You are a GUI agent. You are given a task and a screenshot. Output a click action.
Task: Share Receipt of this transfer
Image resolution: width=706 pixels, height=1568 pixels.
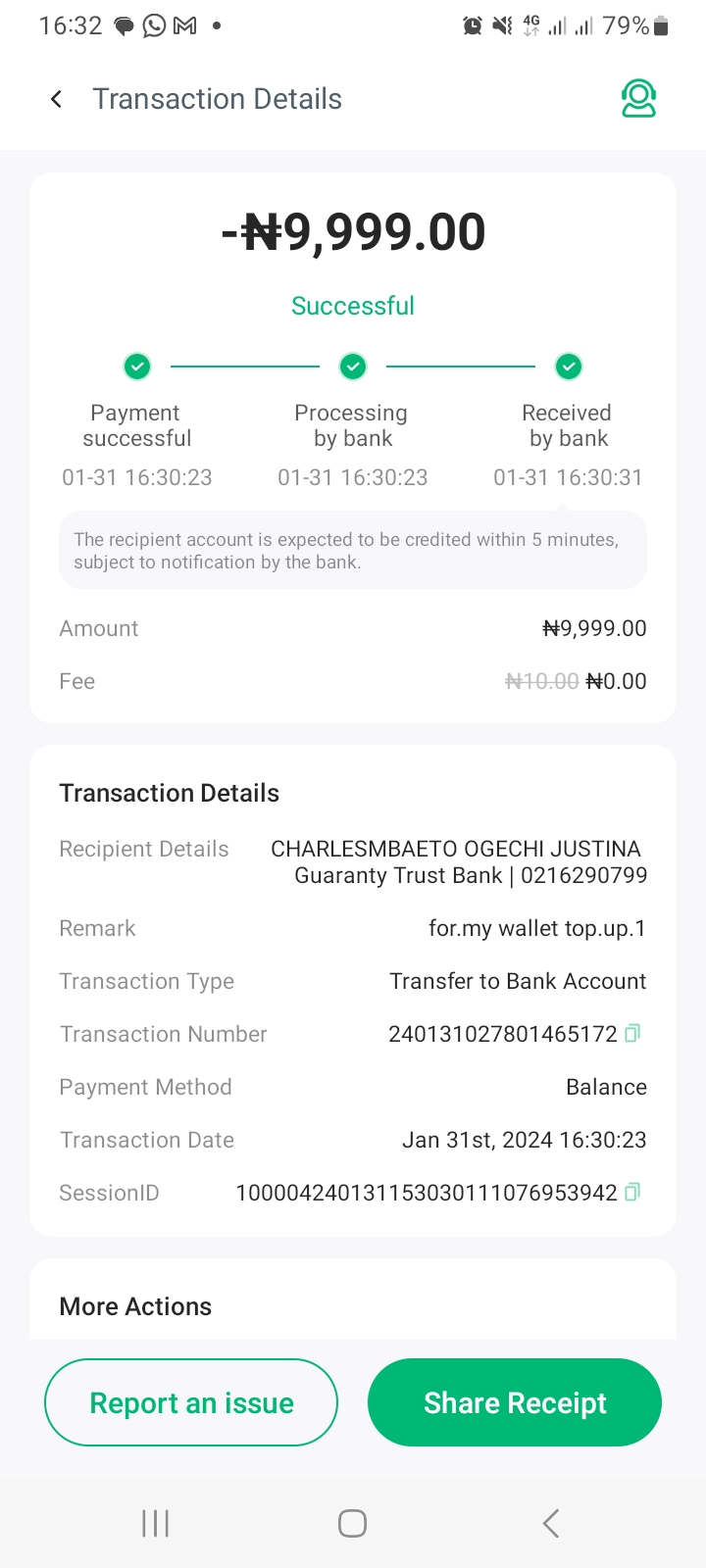point(515,1402)
